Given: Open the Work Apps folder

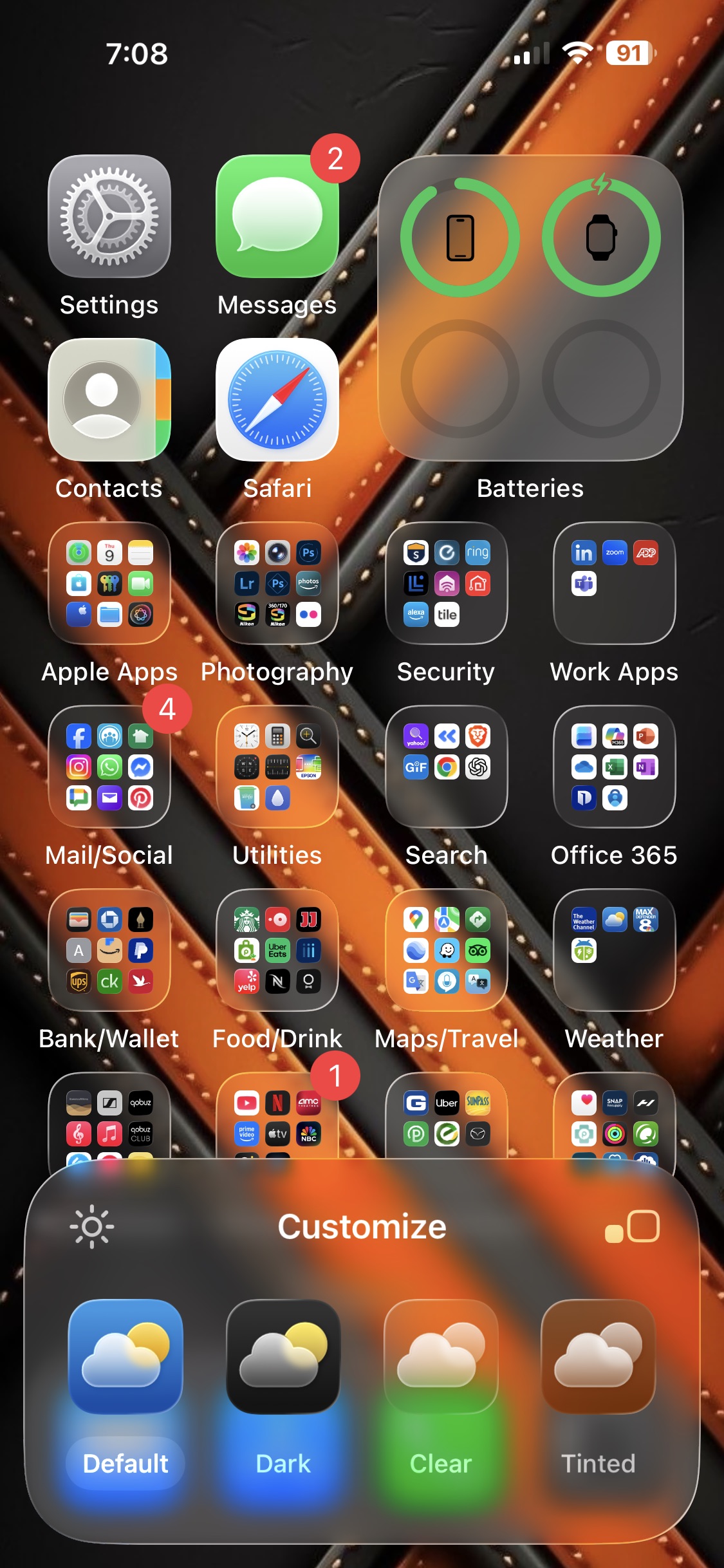Looking at the screenshot, I should coord(614,583).
